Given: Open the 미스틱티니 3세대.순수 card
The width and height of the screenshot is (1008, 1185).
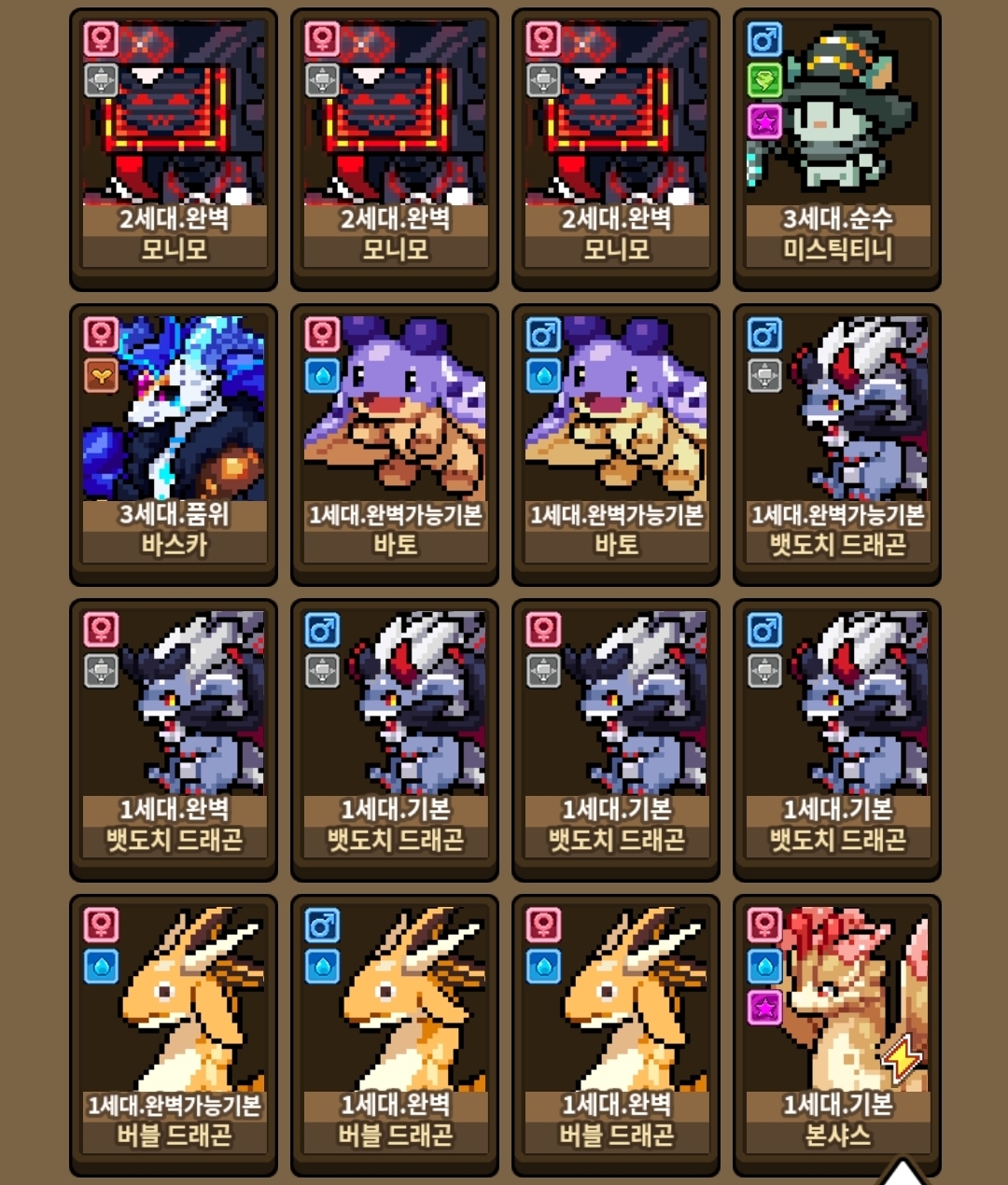Looking at the screenshot, I should click(x=837, y=149).
